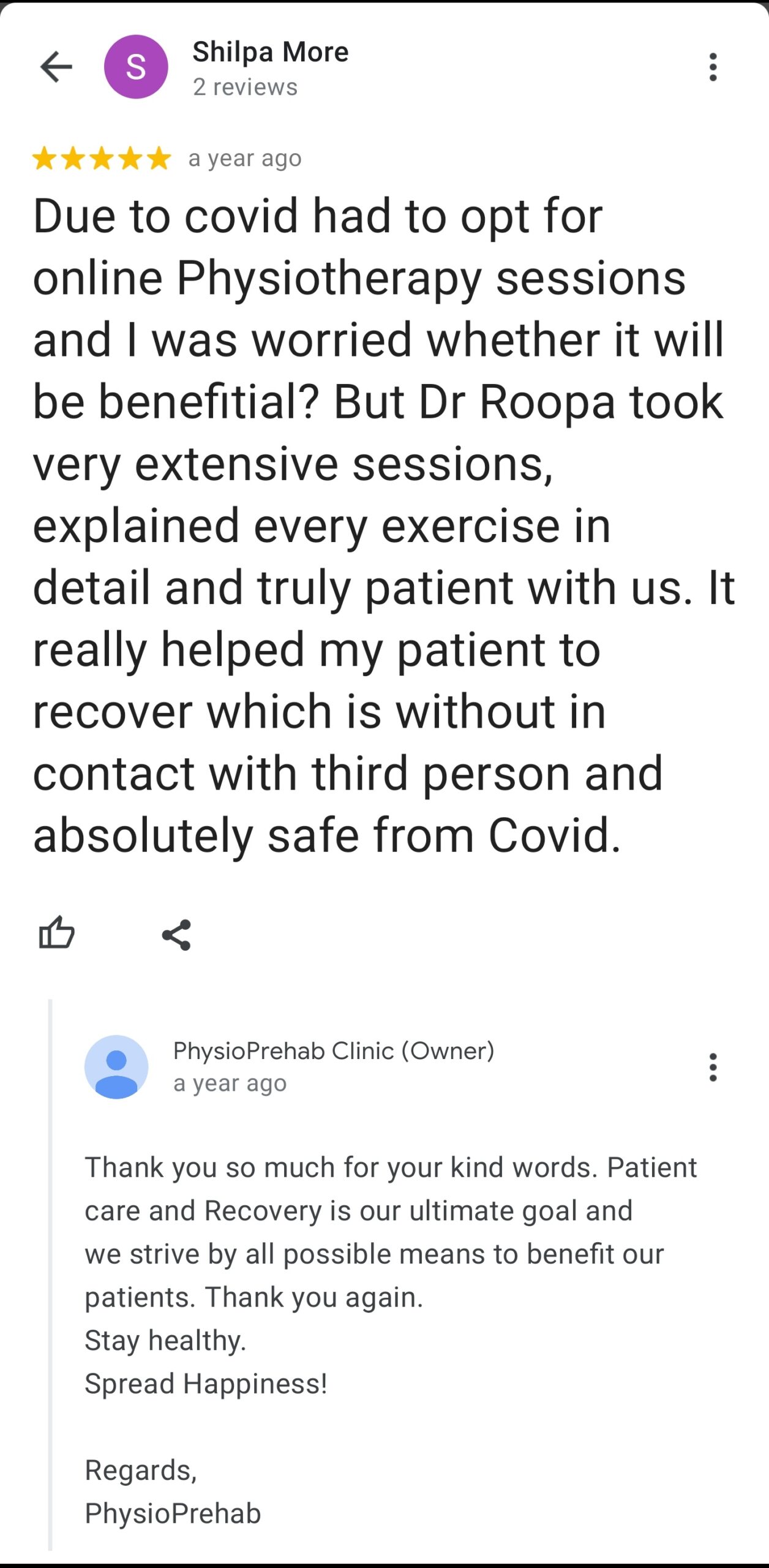
Task: Like Shilpa More's review
Action: tap(56, 933)
